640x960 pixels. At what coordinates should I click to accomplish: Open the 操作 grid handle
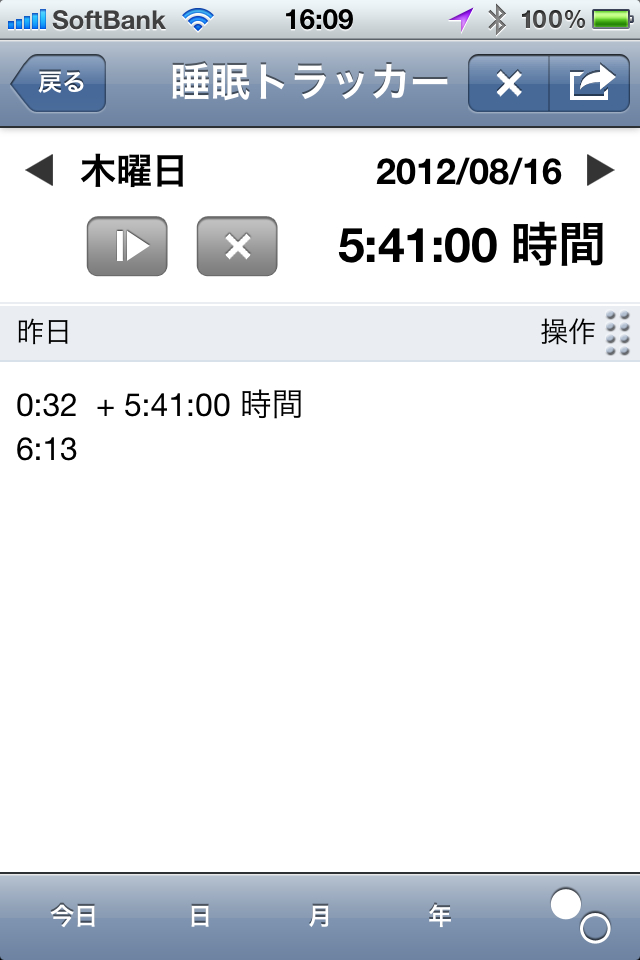click(617, 332)
